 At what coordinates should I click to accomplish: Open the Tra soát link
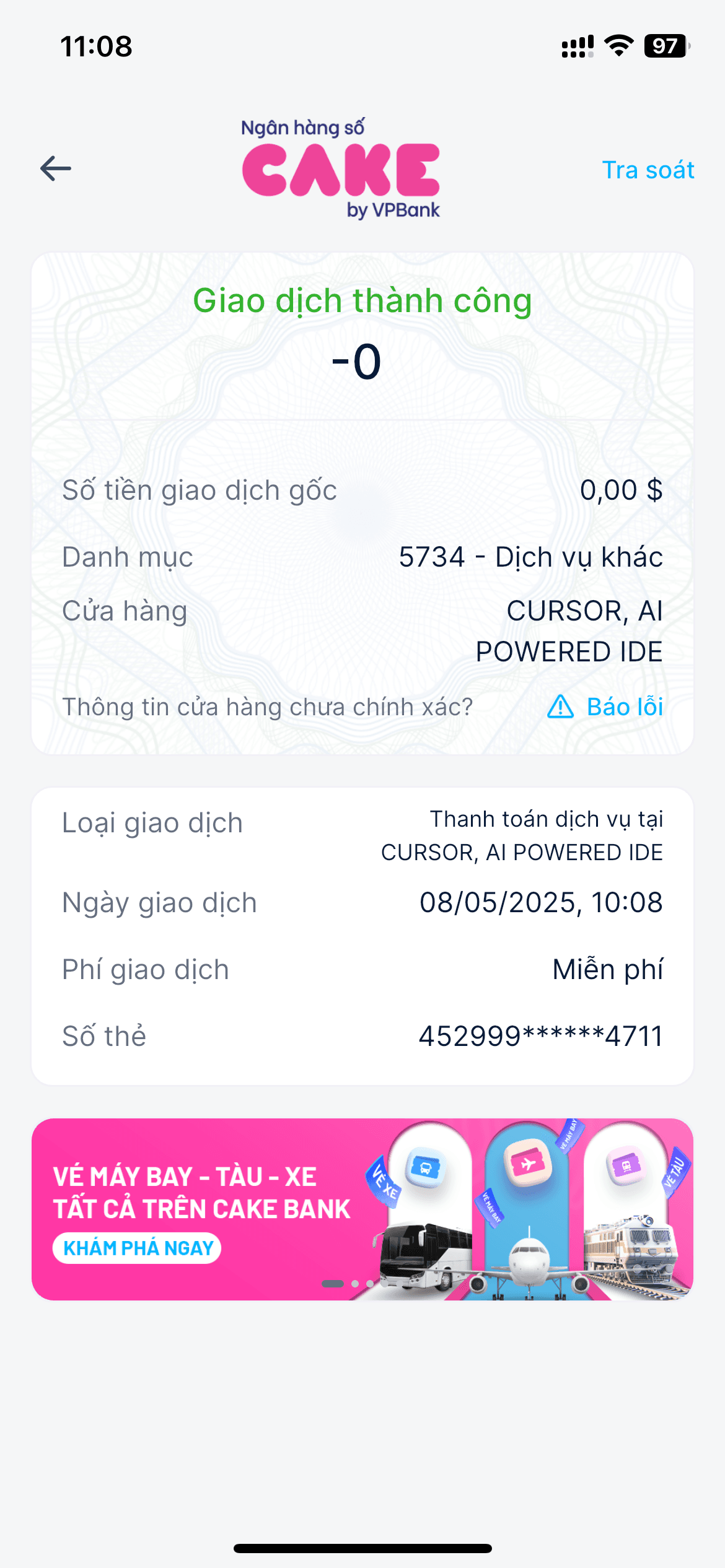[x=648, y=170]
